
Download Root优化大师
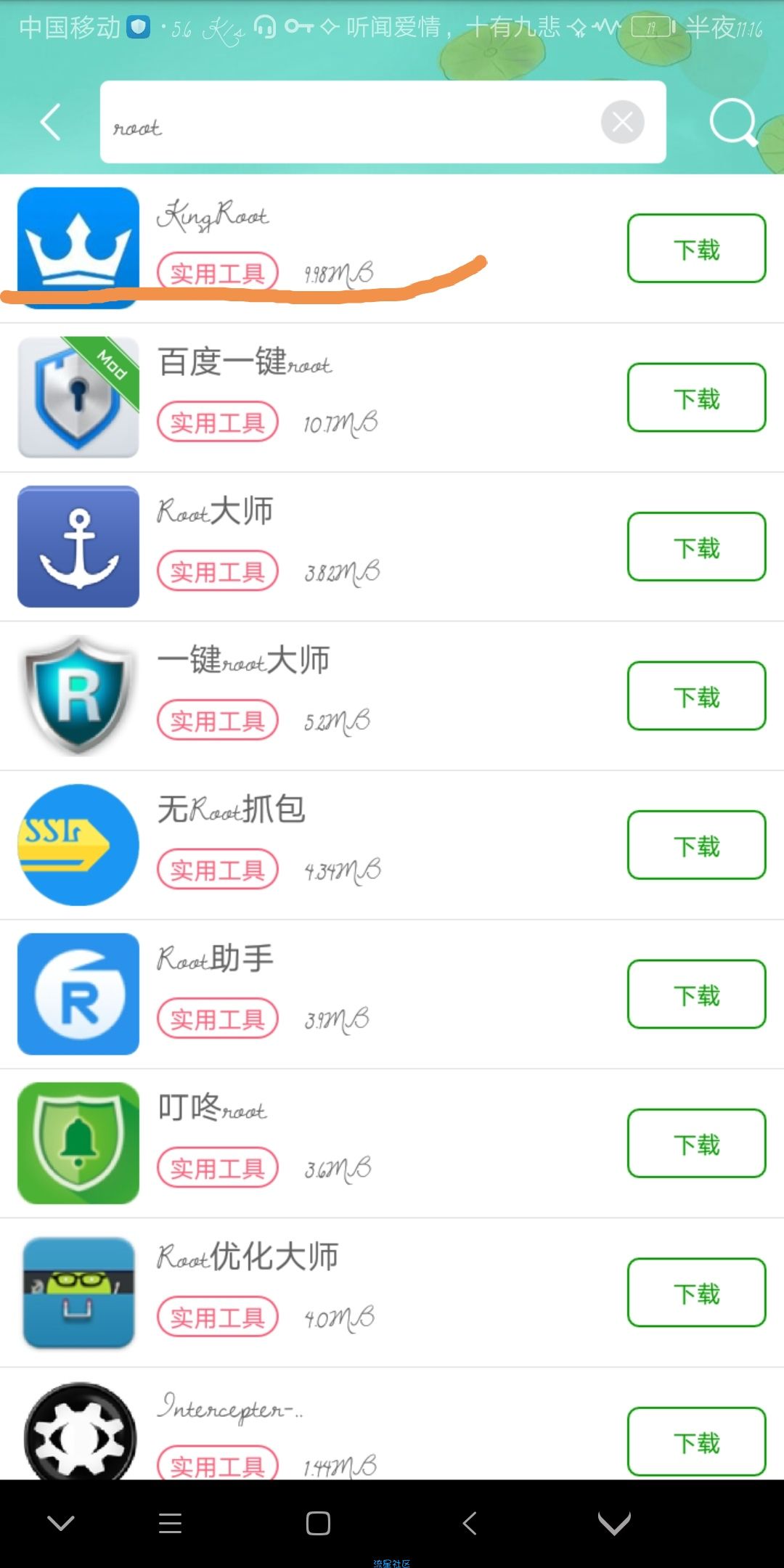(x=696, y=1293)
